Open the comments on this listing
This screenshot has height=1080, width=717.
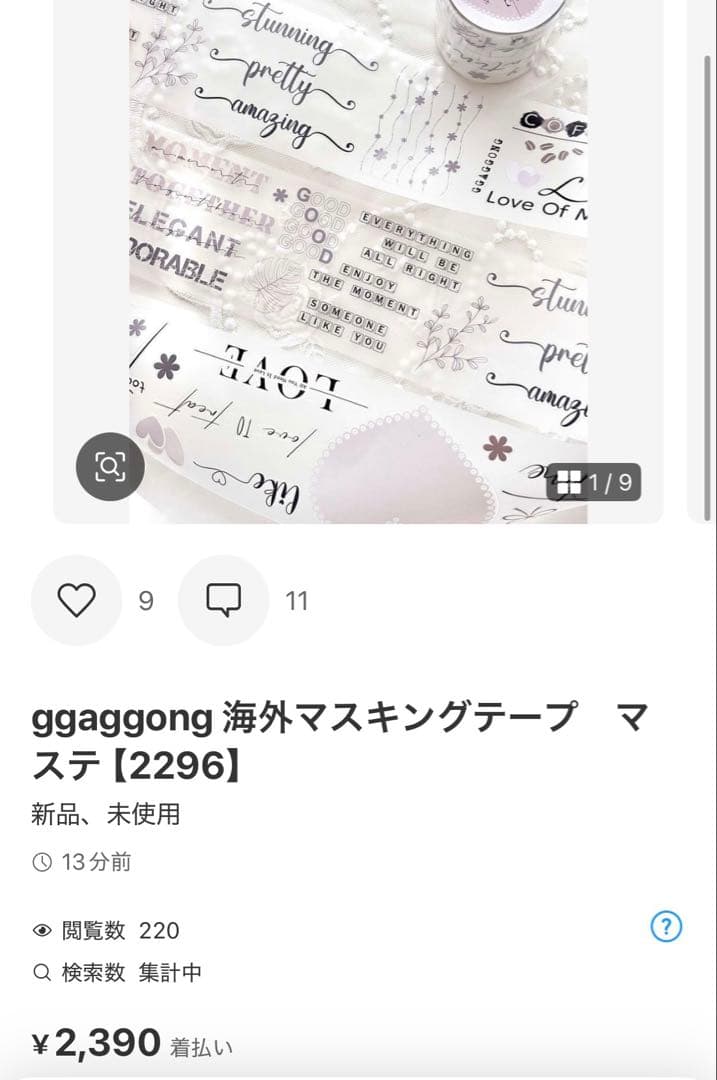223,600
